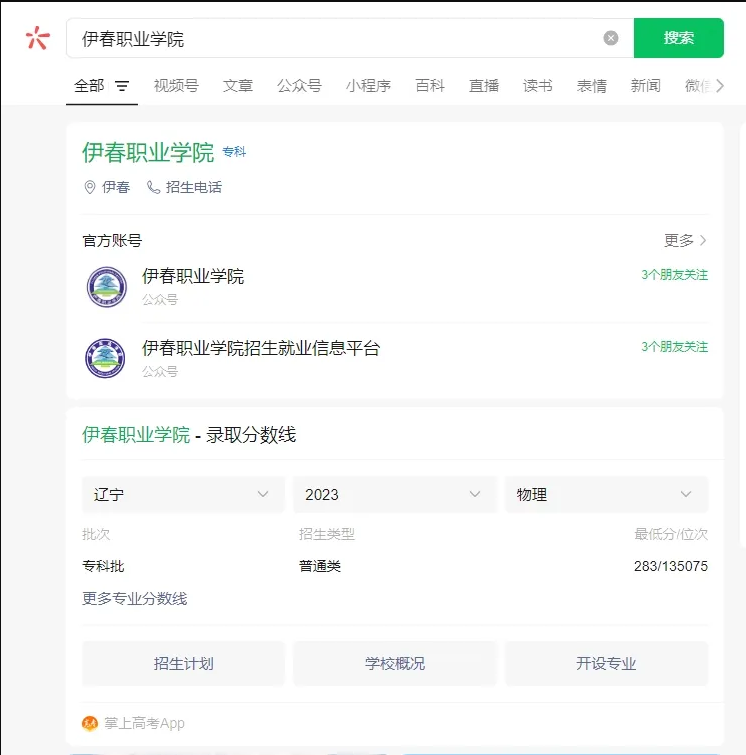Open 更多专业分数线 link
This screenshot has width=746, height=755.
134,598
